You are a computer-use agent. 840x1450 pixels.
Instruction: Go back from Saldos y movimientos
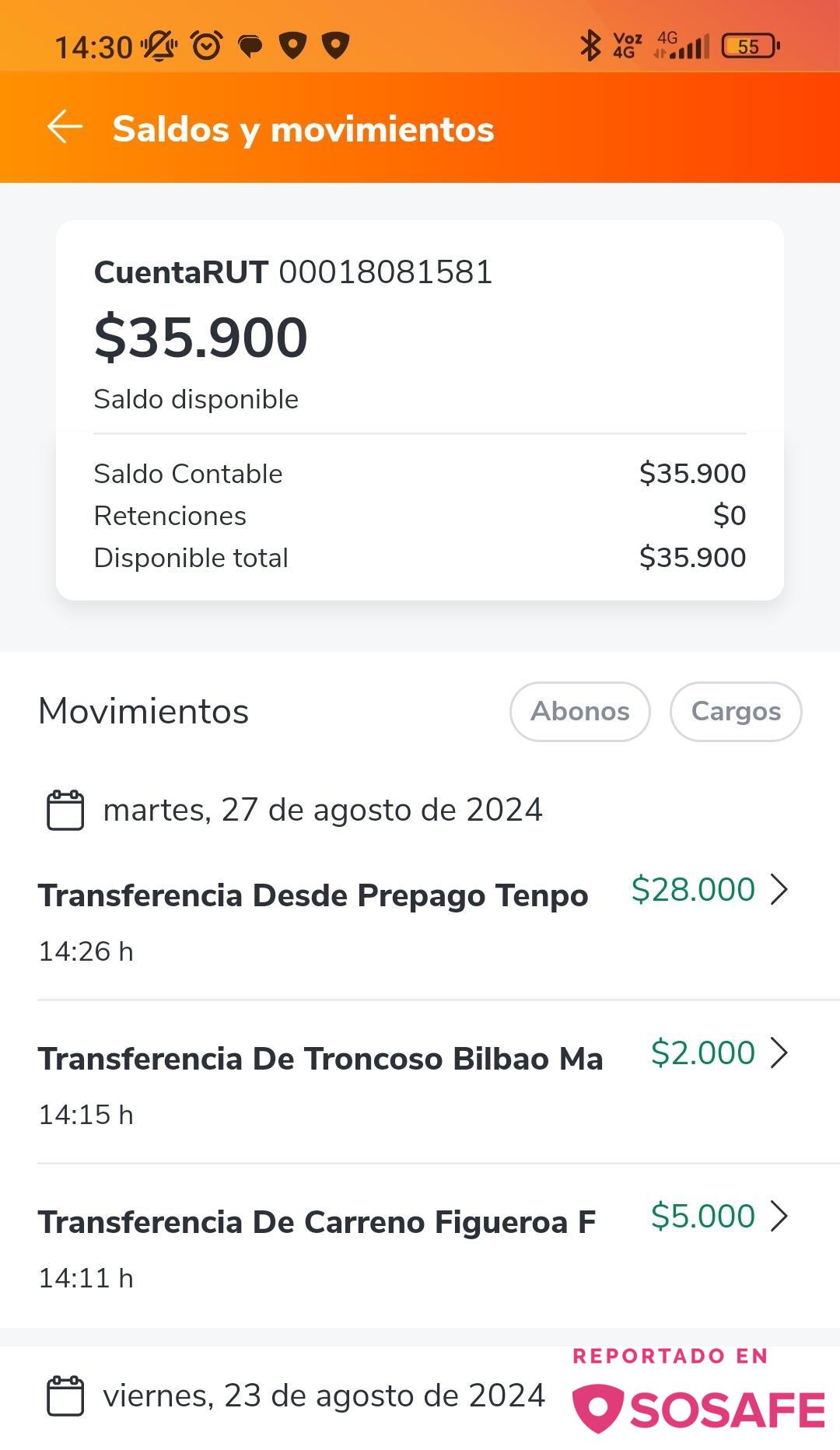(65, 128)
